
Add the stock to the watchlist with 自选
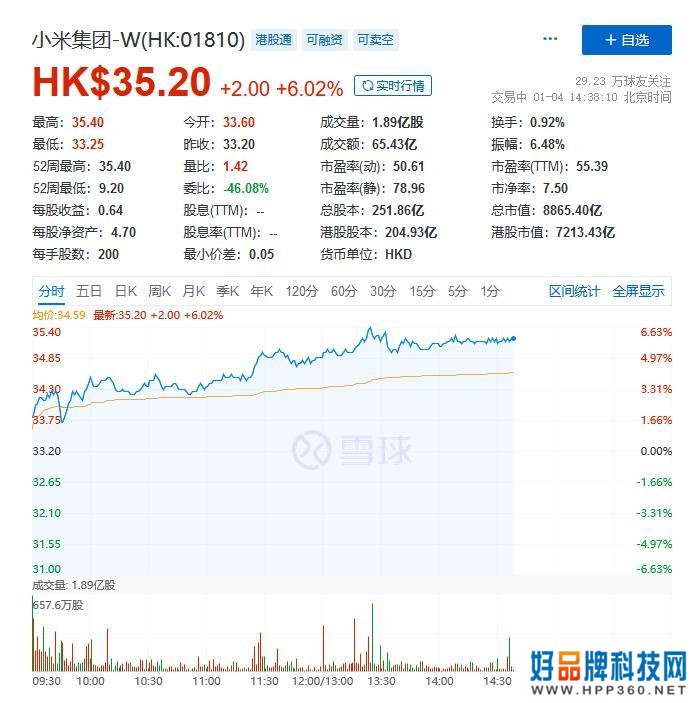pyautogui.click(x=627, y=40)
